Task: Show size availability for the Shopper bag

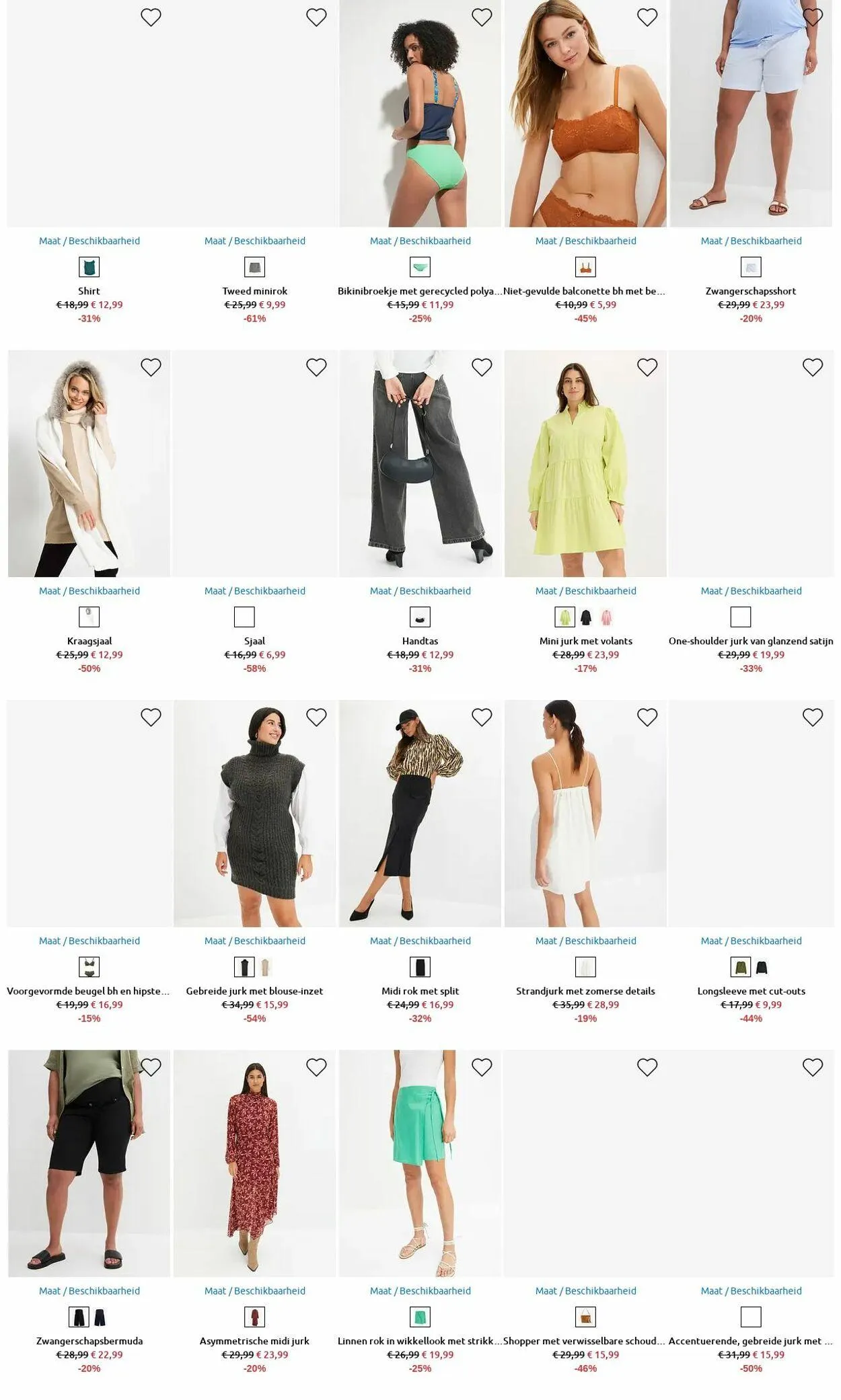Action: pos(585,1290)
